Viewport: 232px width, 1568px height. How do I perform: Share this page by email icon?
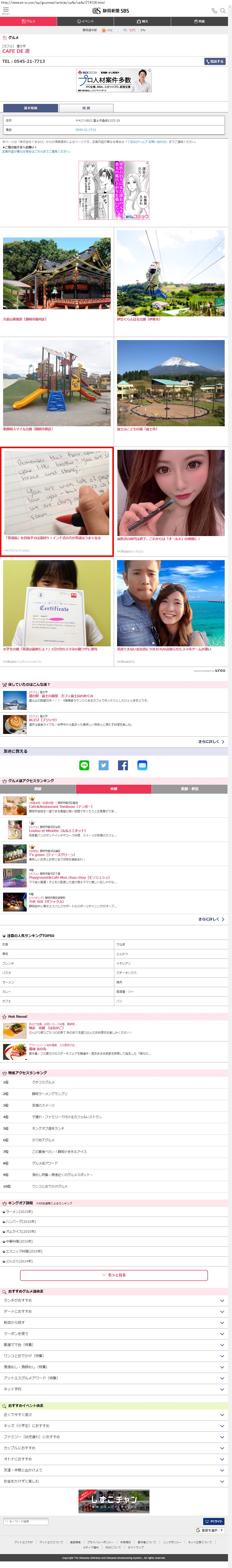[143, 765]
